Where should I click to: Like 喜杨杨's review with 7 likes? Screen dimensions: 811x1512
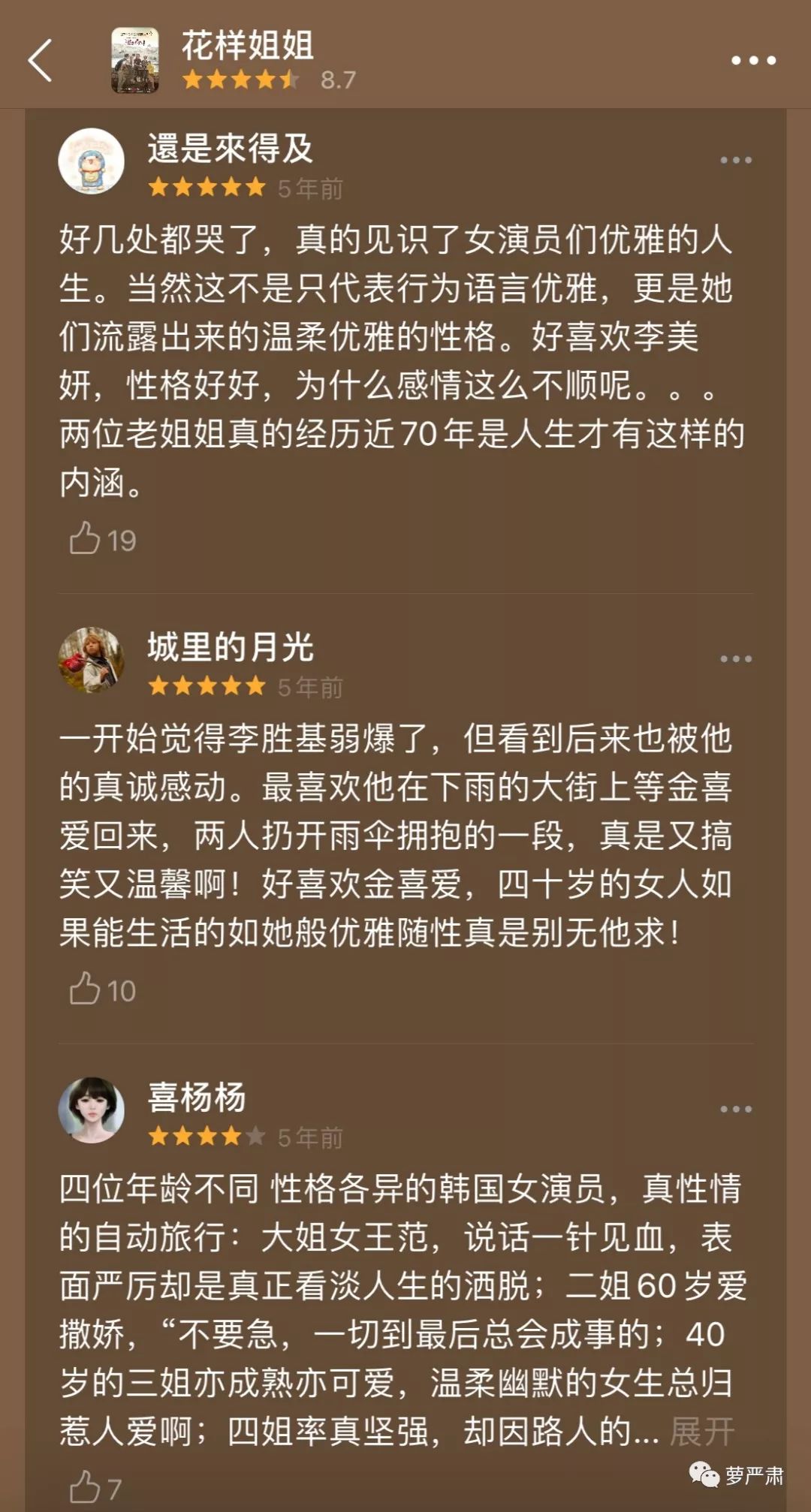[85, 1487]
